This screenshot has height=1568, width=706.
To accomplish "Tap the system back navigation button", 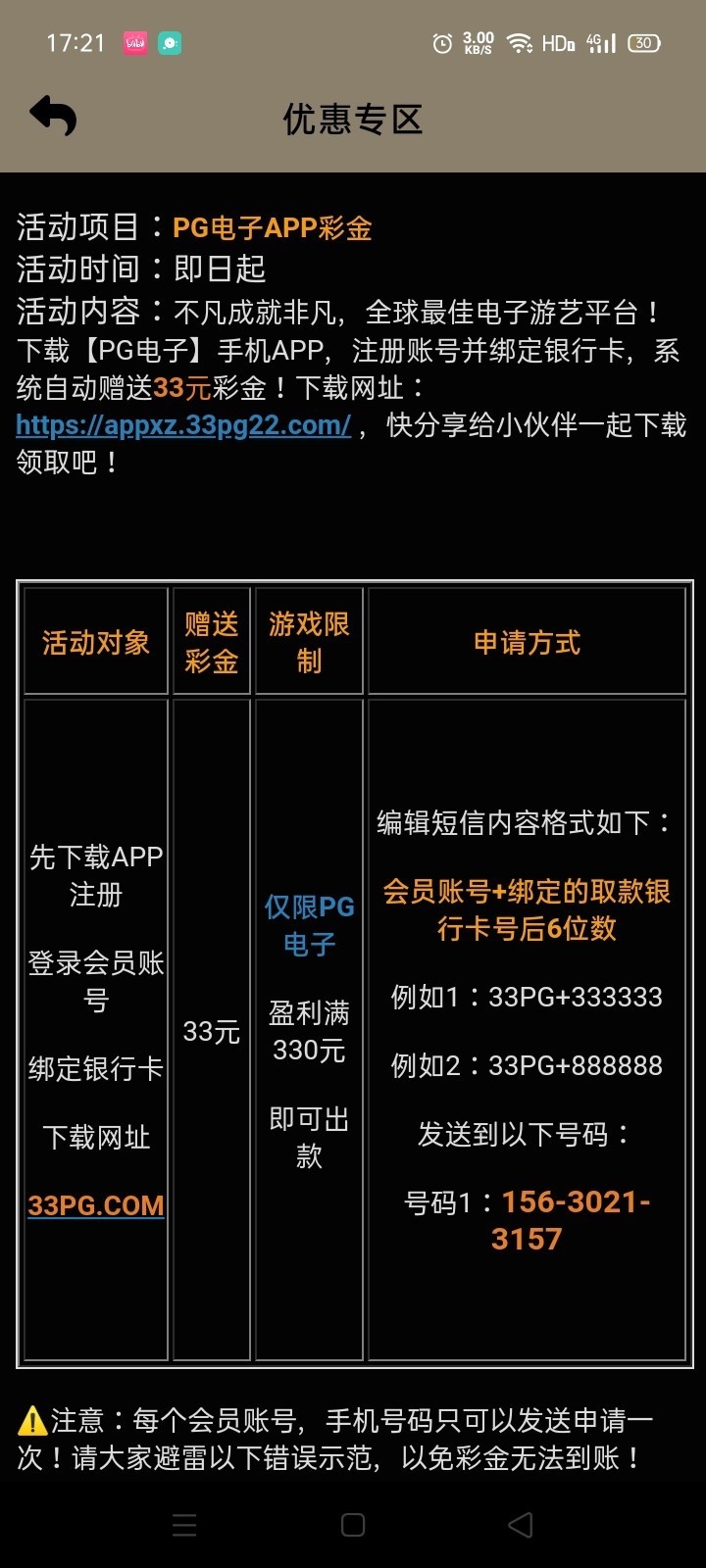I will click(x=521, y=1525).
